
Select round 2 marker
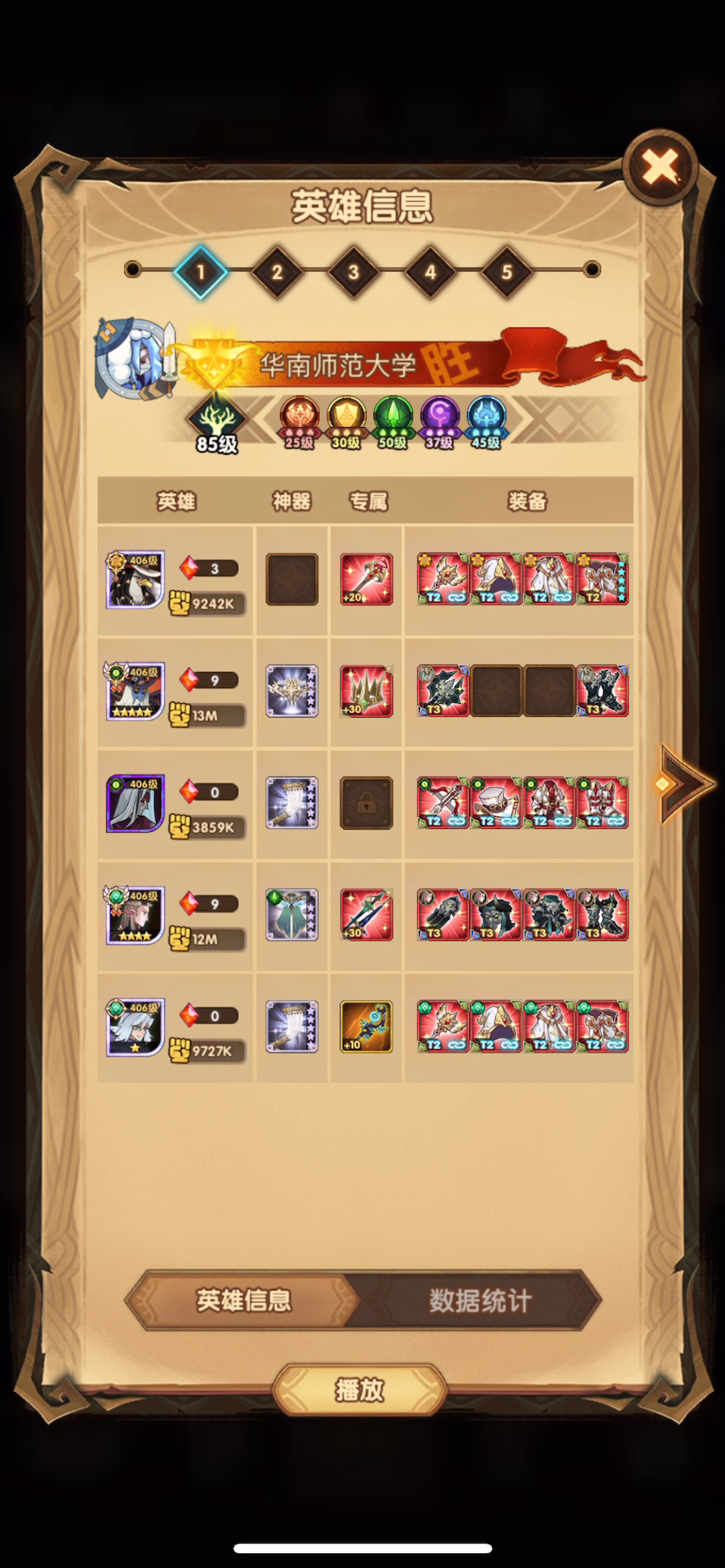coord(277,272)
